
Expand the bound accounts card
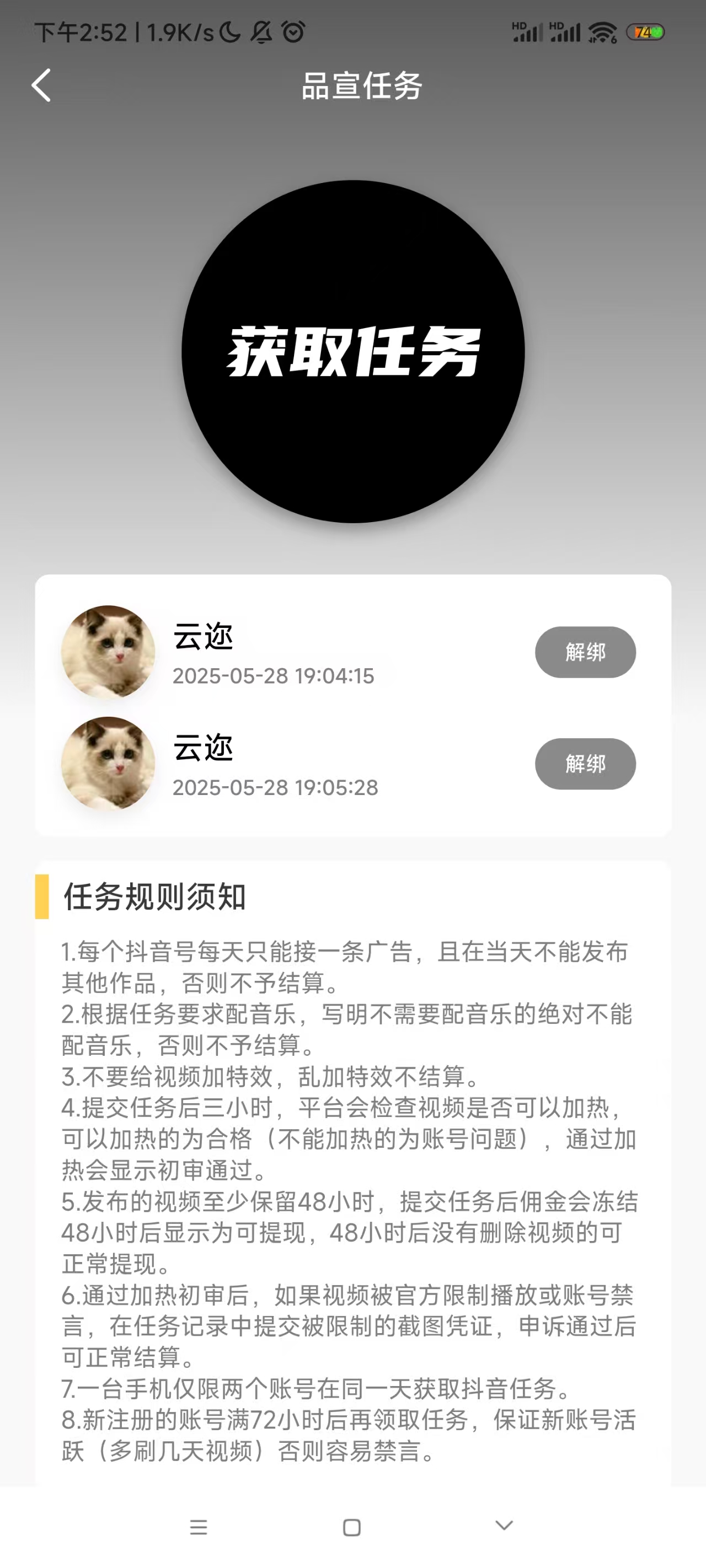[x=352, y=706]
